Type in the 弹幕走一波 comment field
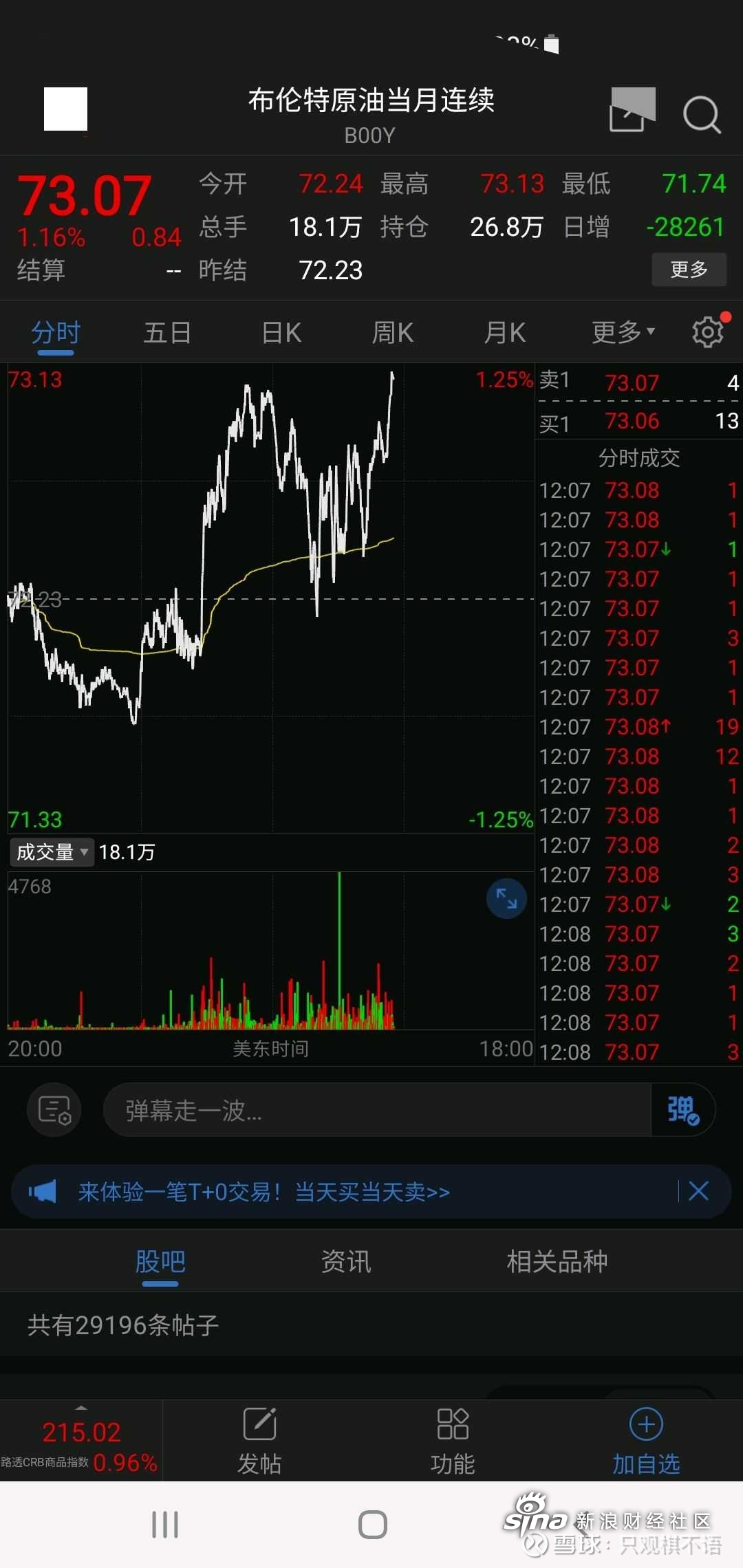This screenshot has height=1568, width=743. click(x=377, y=1110)
